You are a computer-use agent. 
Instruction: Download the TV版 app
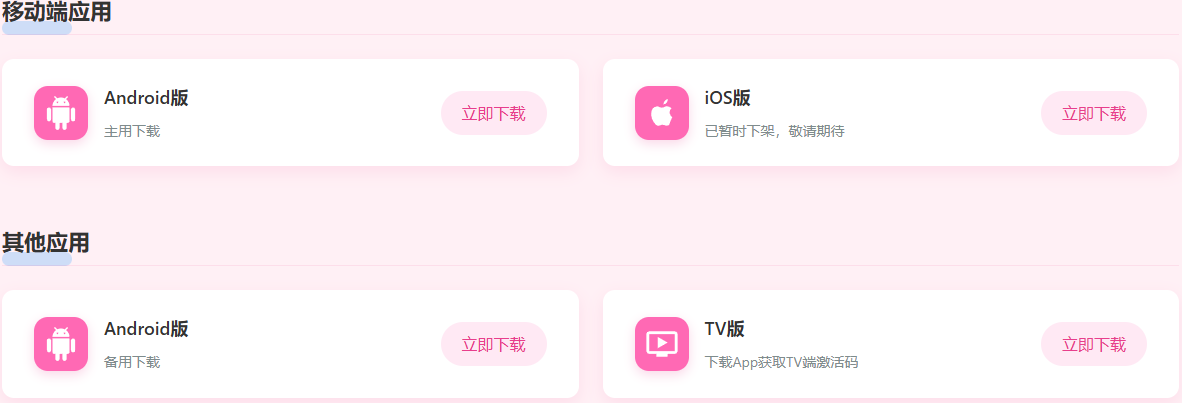coord(1093,344)
